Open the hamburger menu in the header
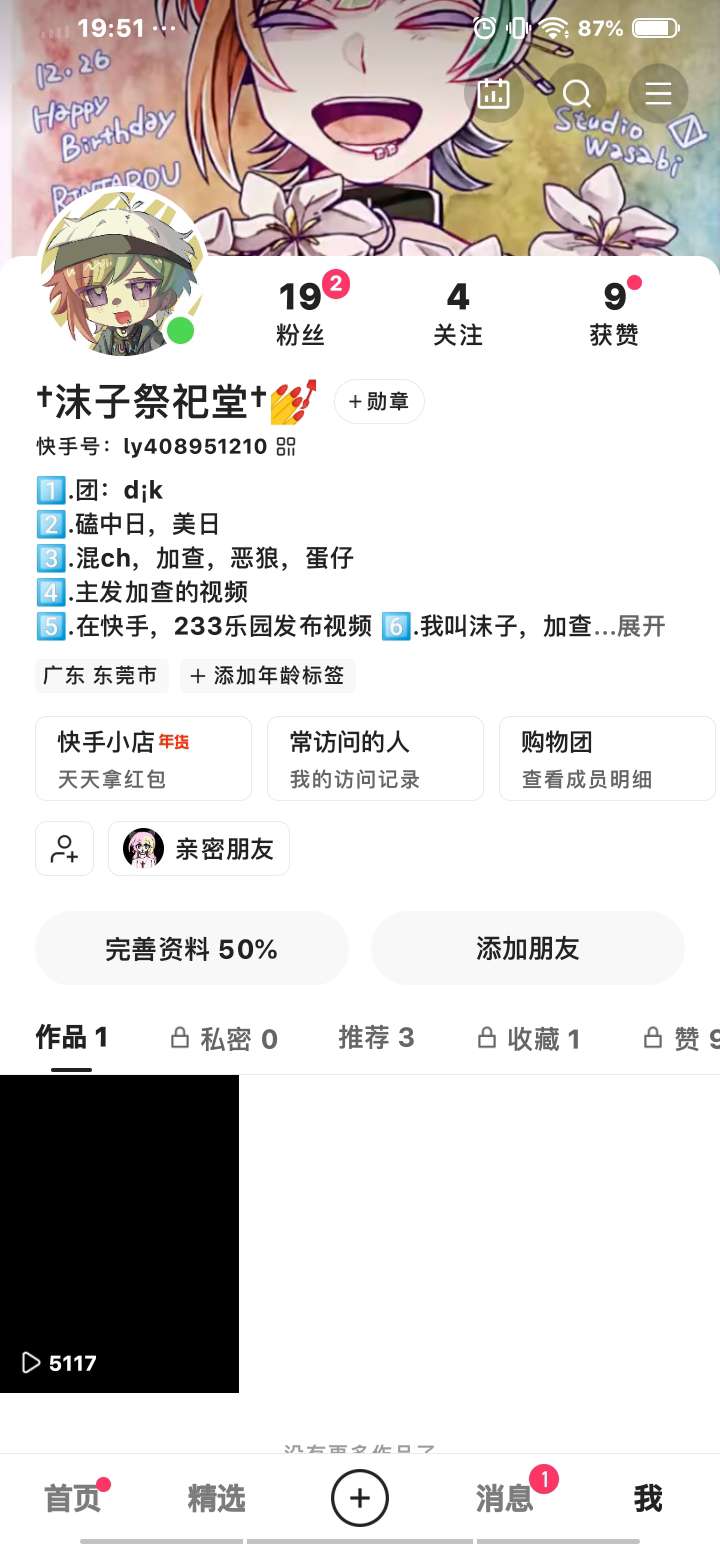The width and height of the screenshot is (720, 1544). click(658, 93)
